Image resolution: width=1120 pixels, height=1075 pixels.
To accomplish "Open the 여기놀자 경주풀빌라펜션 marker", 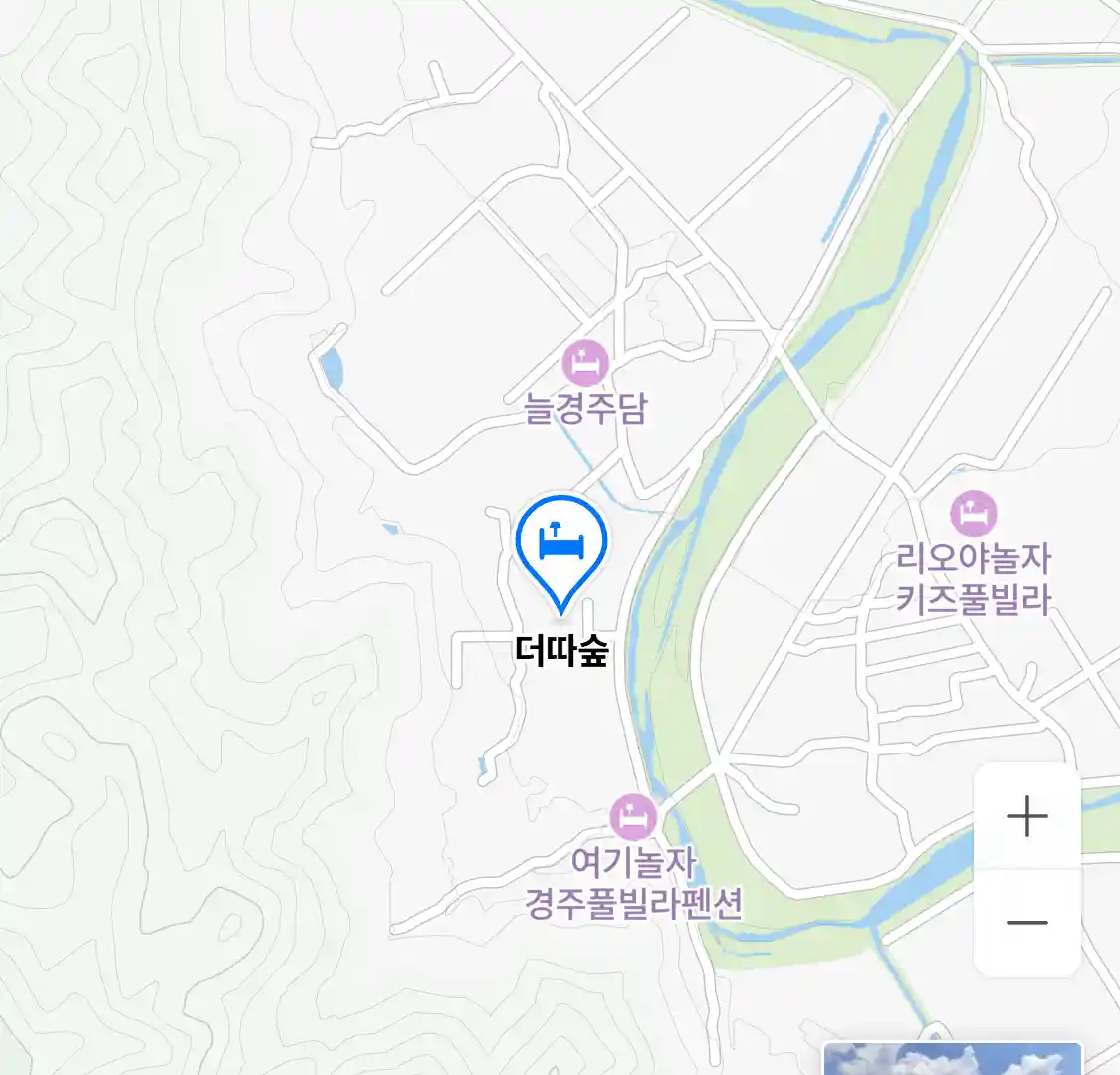I will 633,817.
